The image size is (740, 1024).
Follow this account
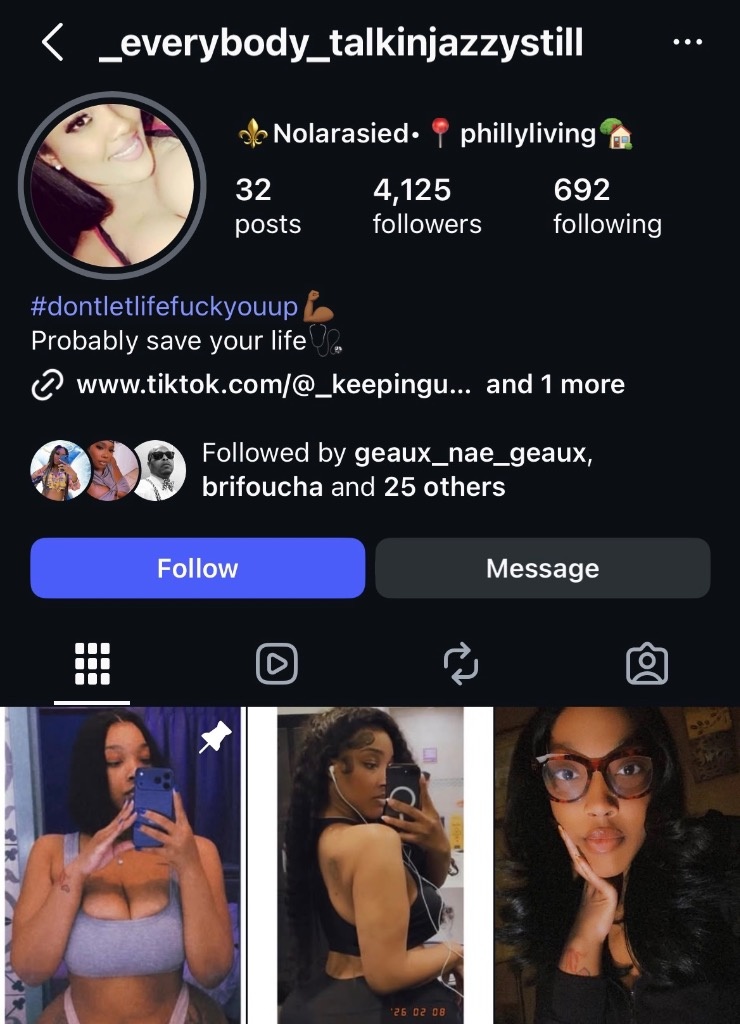pyautogui.click(x=197, y=568)
